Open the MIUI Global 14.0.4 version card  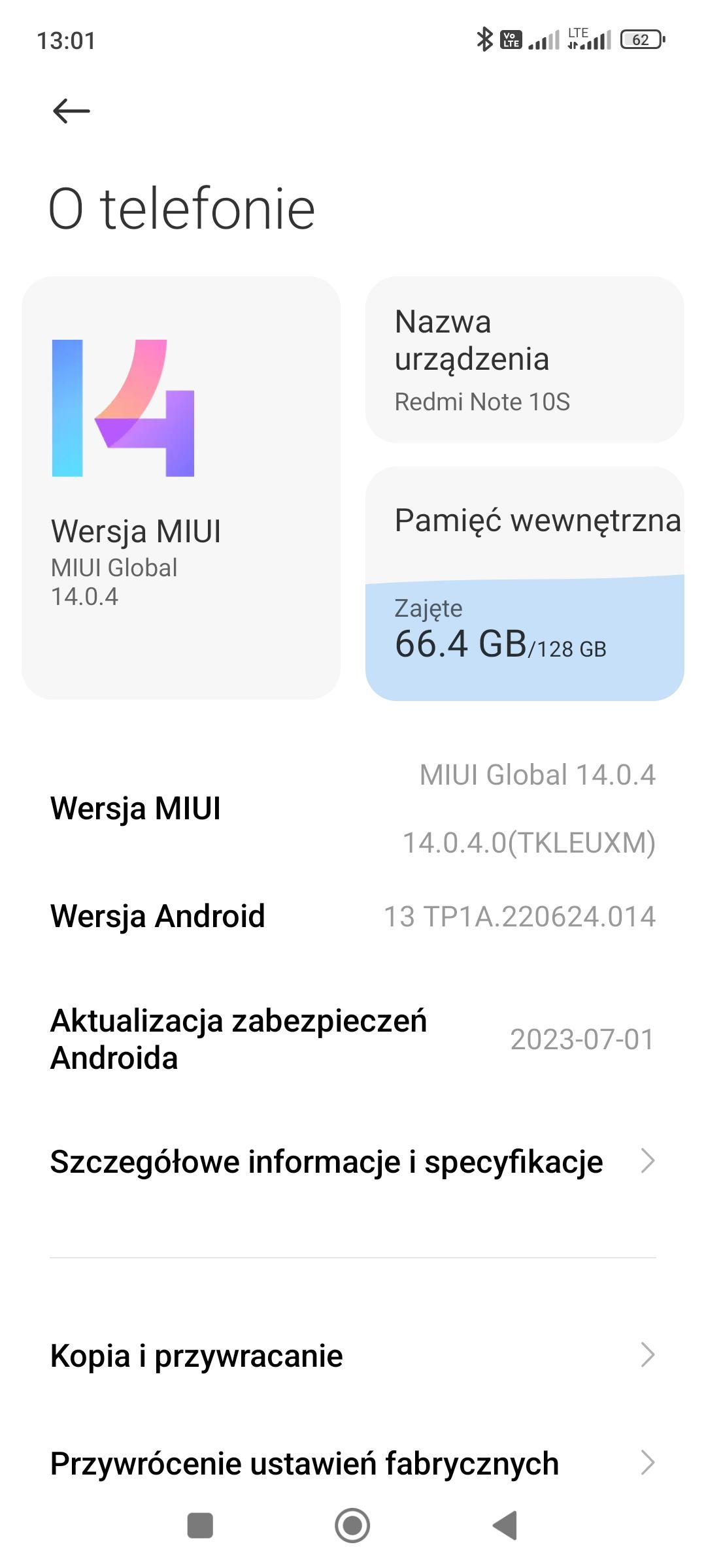click(181, 487)
